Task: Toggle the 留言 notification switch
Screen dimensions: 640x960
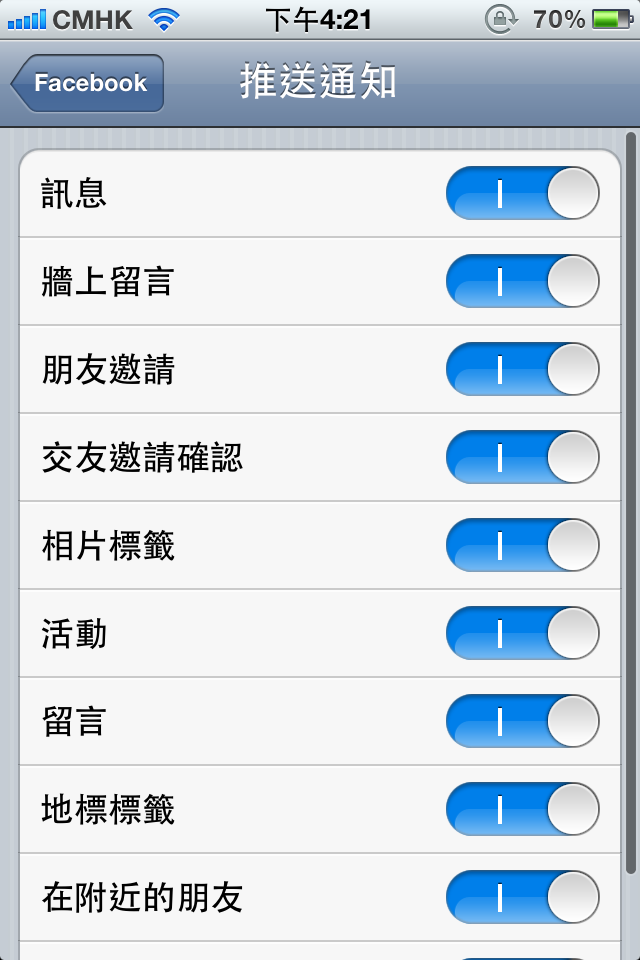Action: [x=522, y=721]
